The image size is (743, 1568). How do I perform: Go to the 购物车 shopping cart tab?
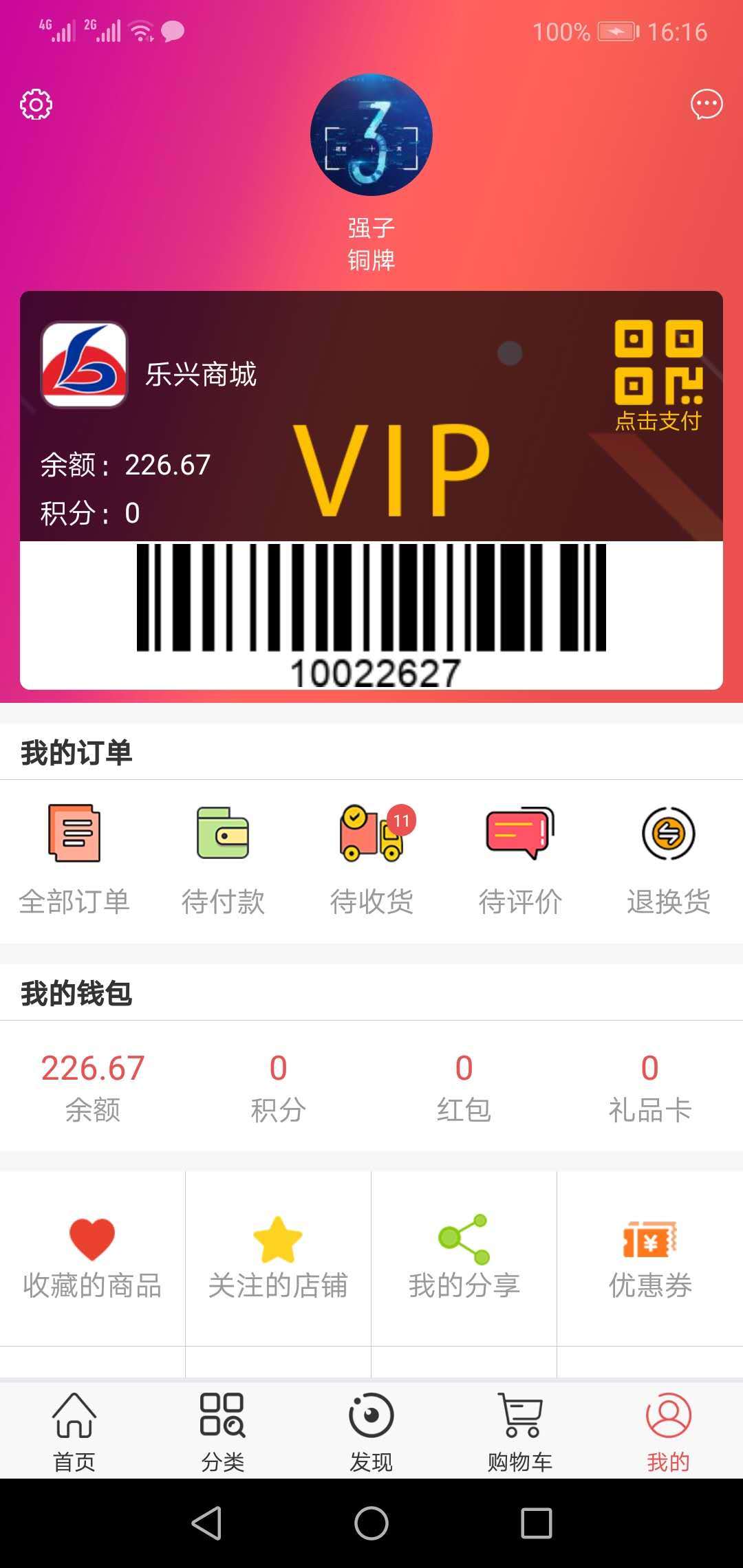click(x=520, y=1430)
